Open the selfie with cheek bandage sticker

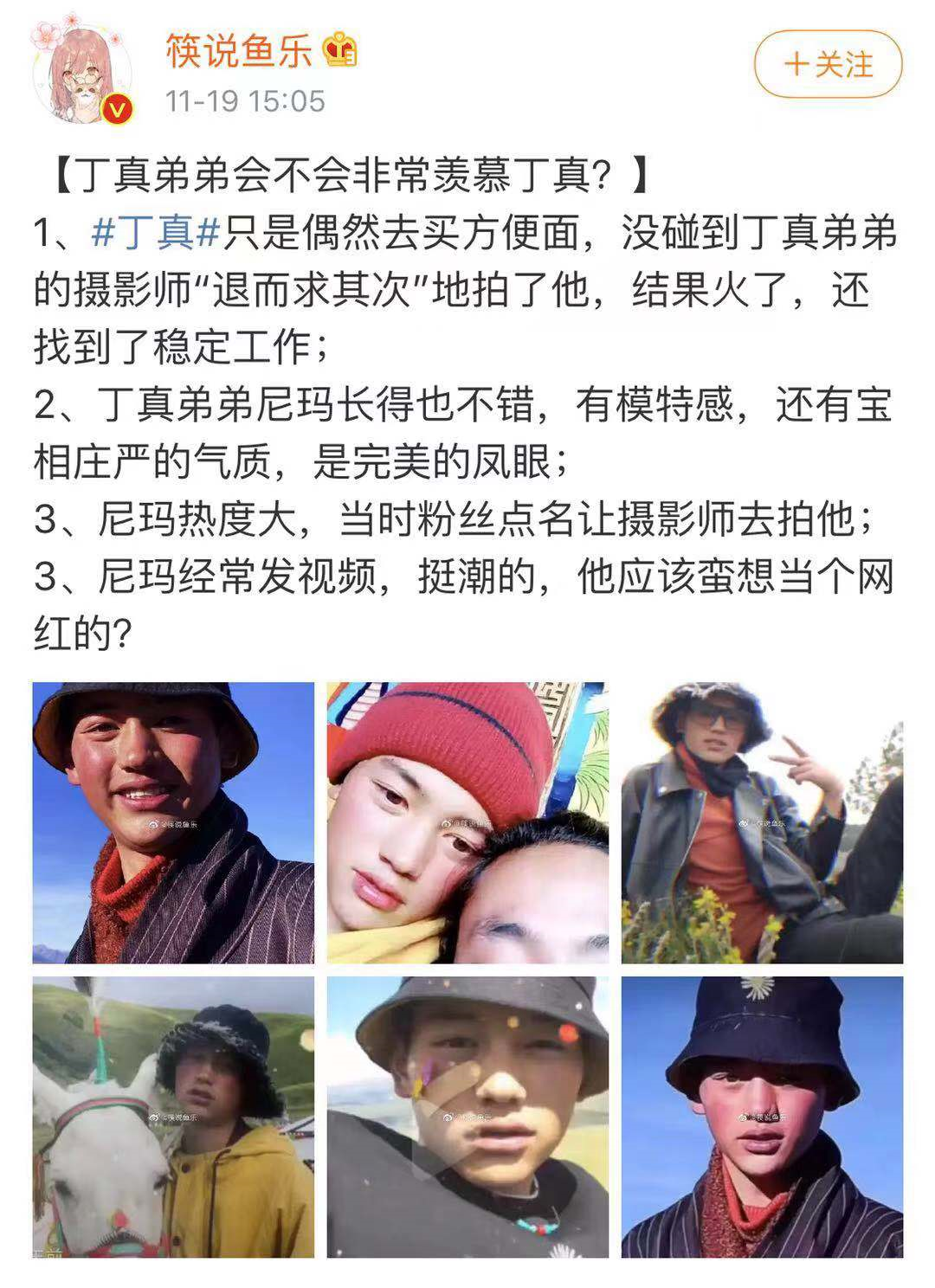click(x=467, y=1117)
